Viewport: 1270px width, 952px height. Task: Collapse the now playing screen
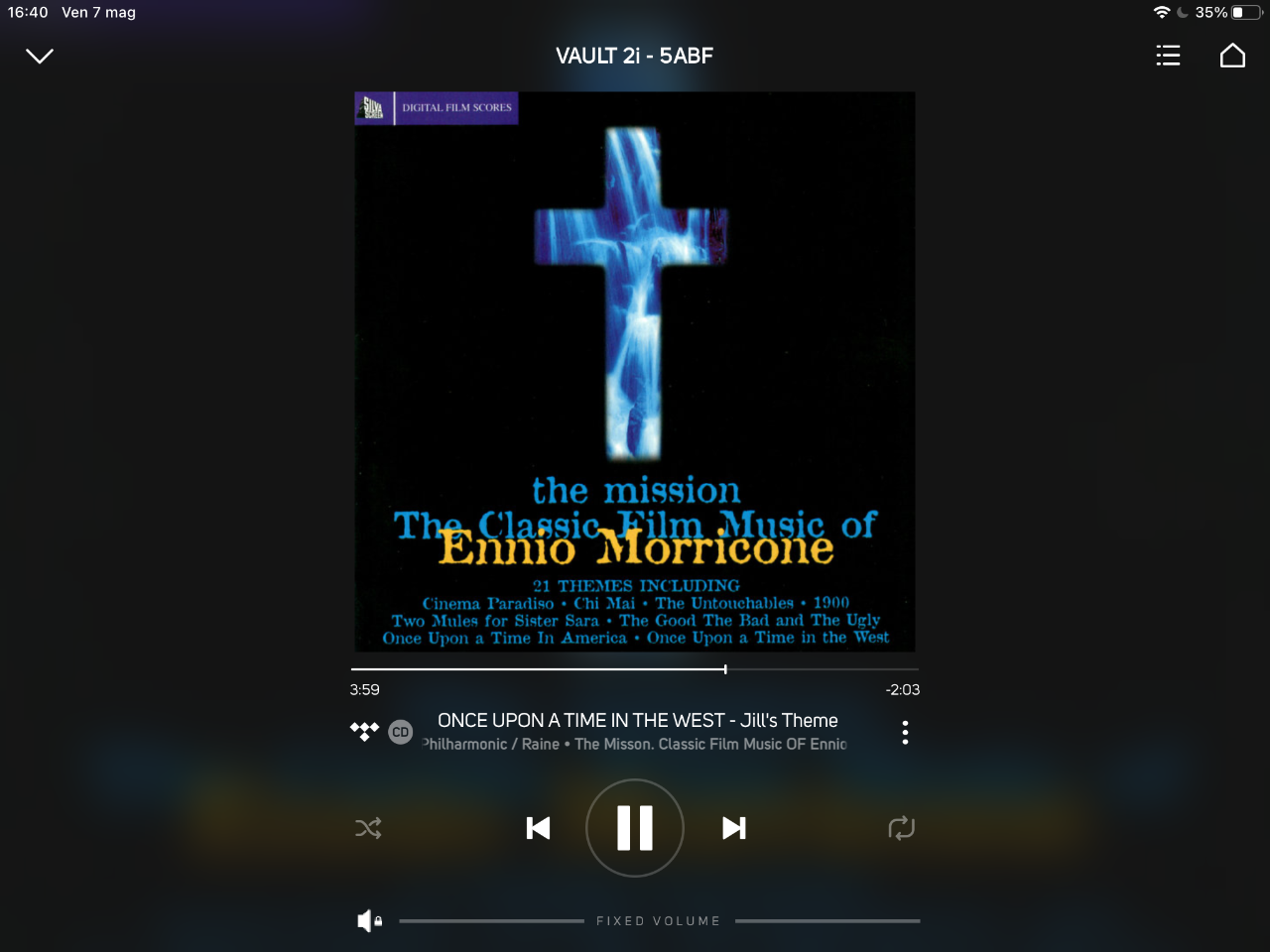click(40, 56)
